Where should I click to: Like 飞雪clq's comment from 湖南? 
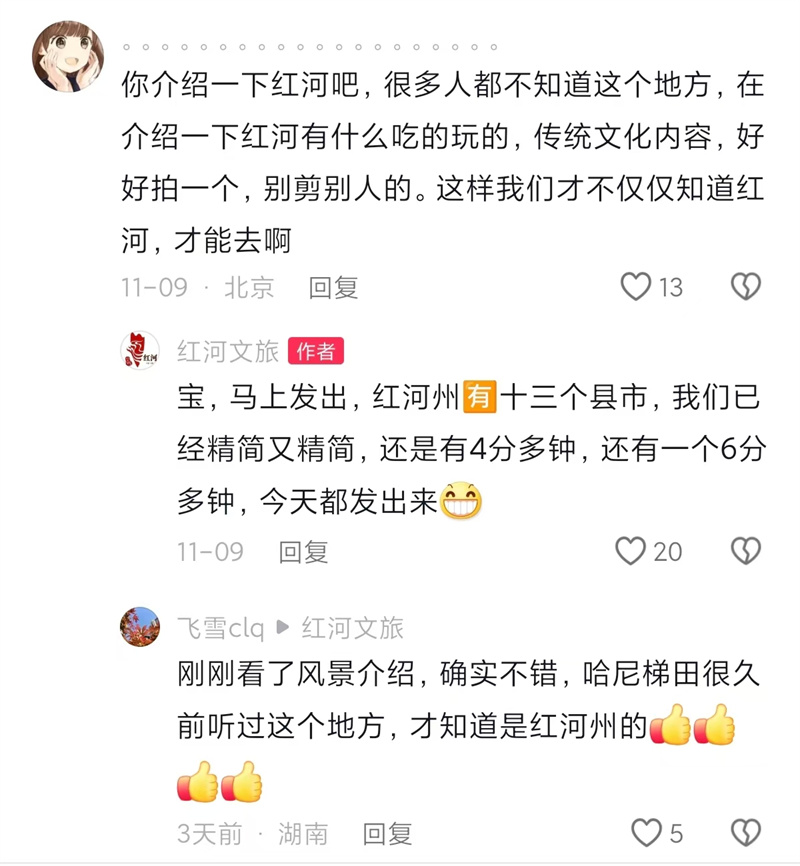click(646, 832)
